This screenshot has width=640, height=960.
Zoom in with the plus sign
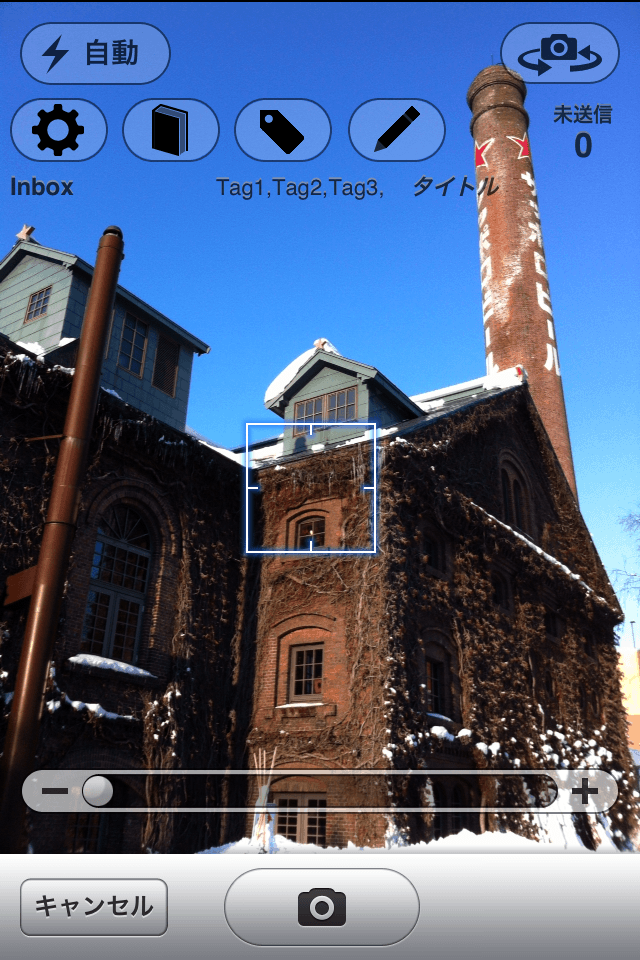(x=584, y=792)
